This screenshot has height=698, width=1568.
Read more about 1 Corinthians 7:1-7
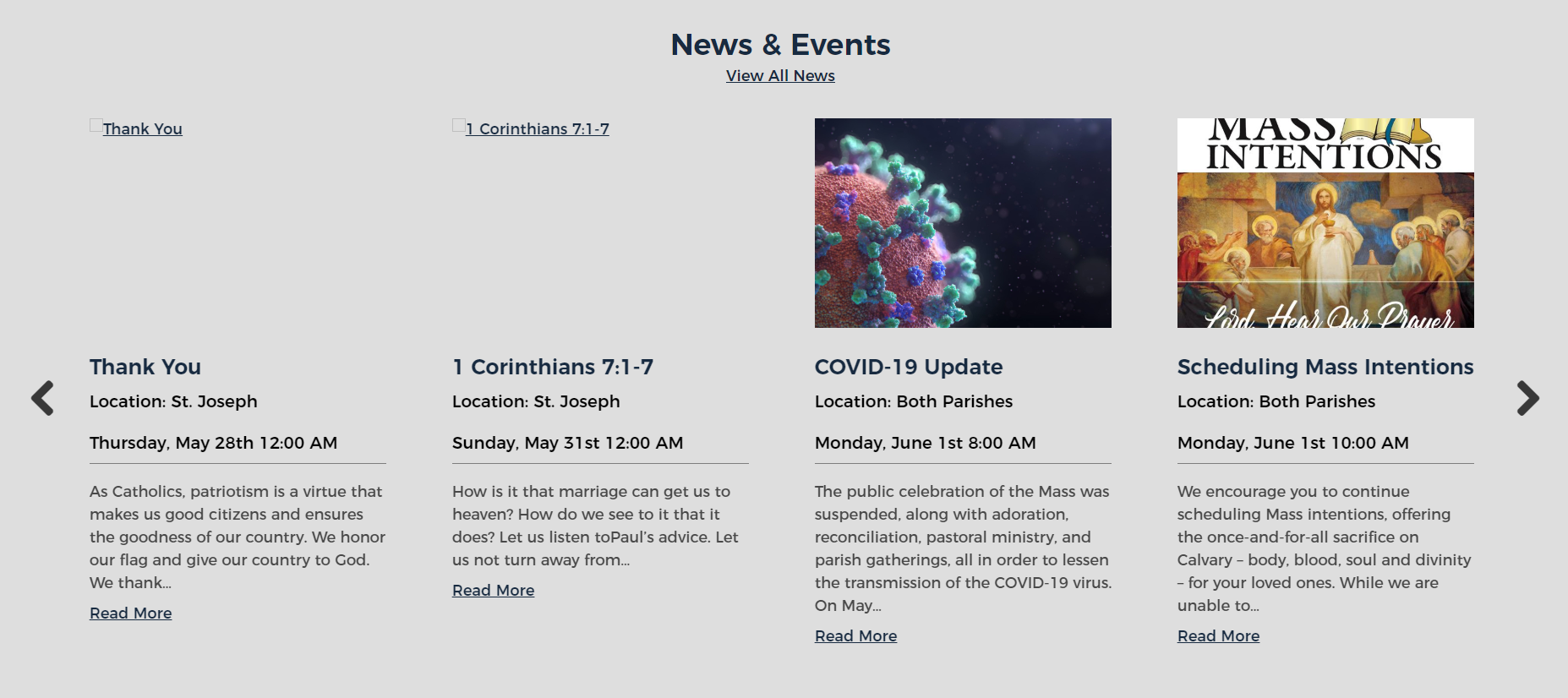(493, 591)
